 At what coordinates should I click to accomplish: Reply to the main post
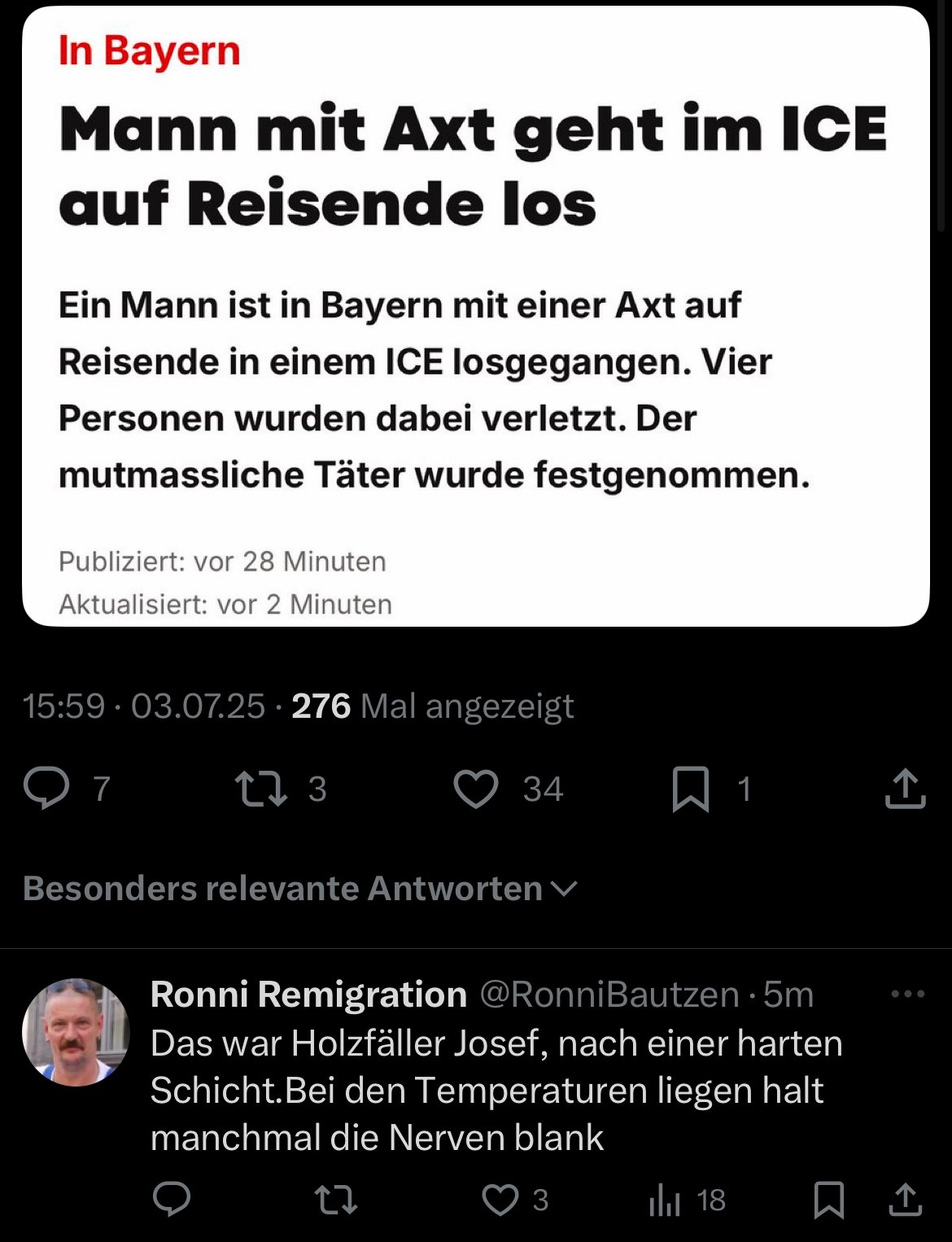pyautogui.click(x=46, y=788)
